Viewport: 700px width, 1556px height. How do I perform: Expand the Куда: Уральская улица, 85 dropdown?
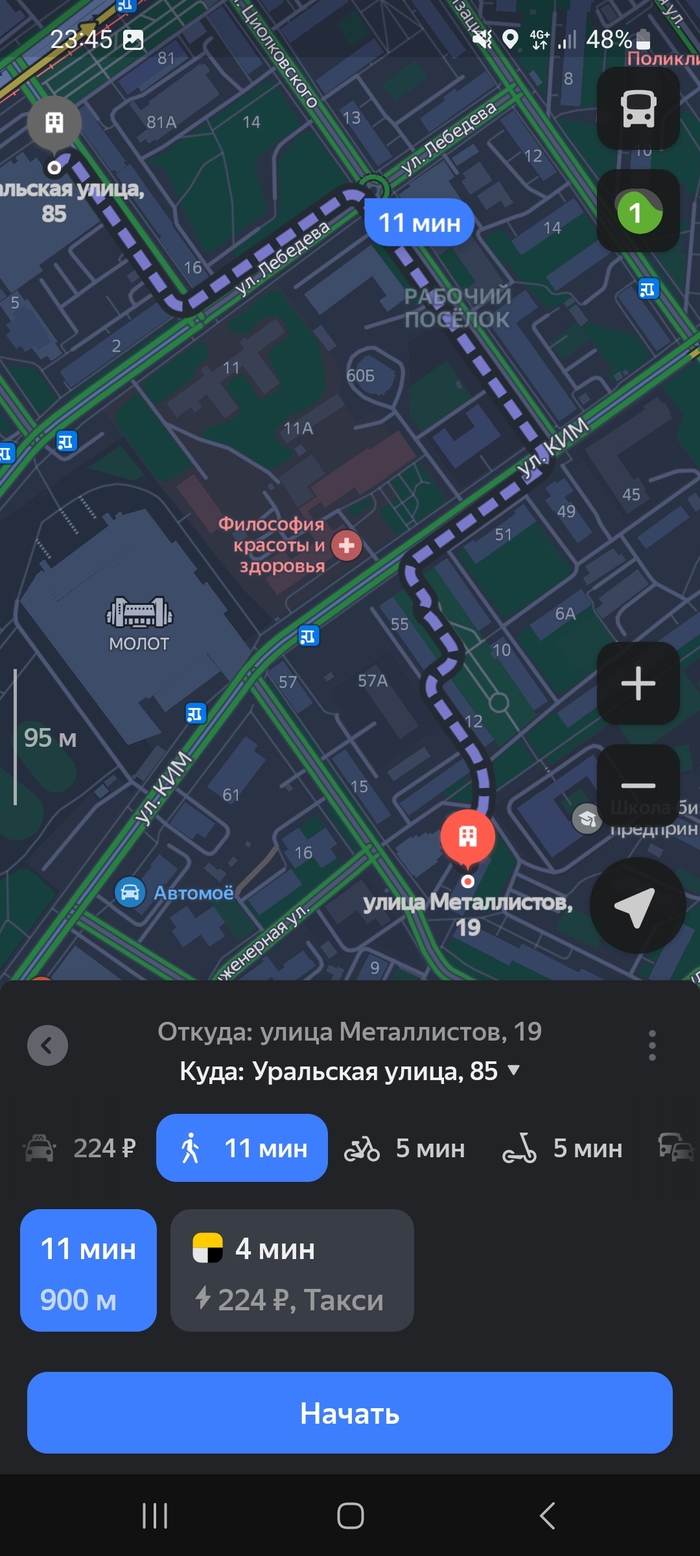513,1071
